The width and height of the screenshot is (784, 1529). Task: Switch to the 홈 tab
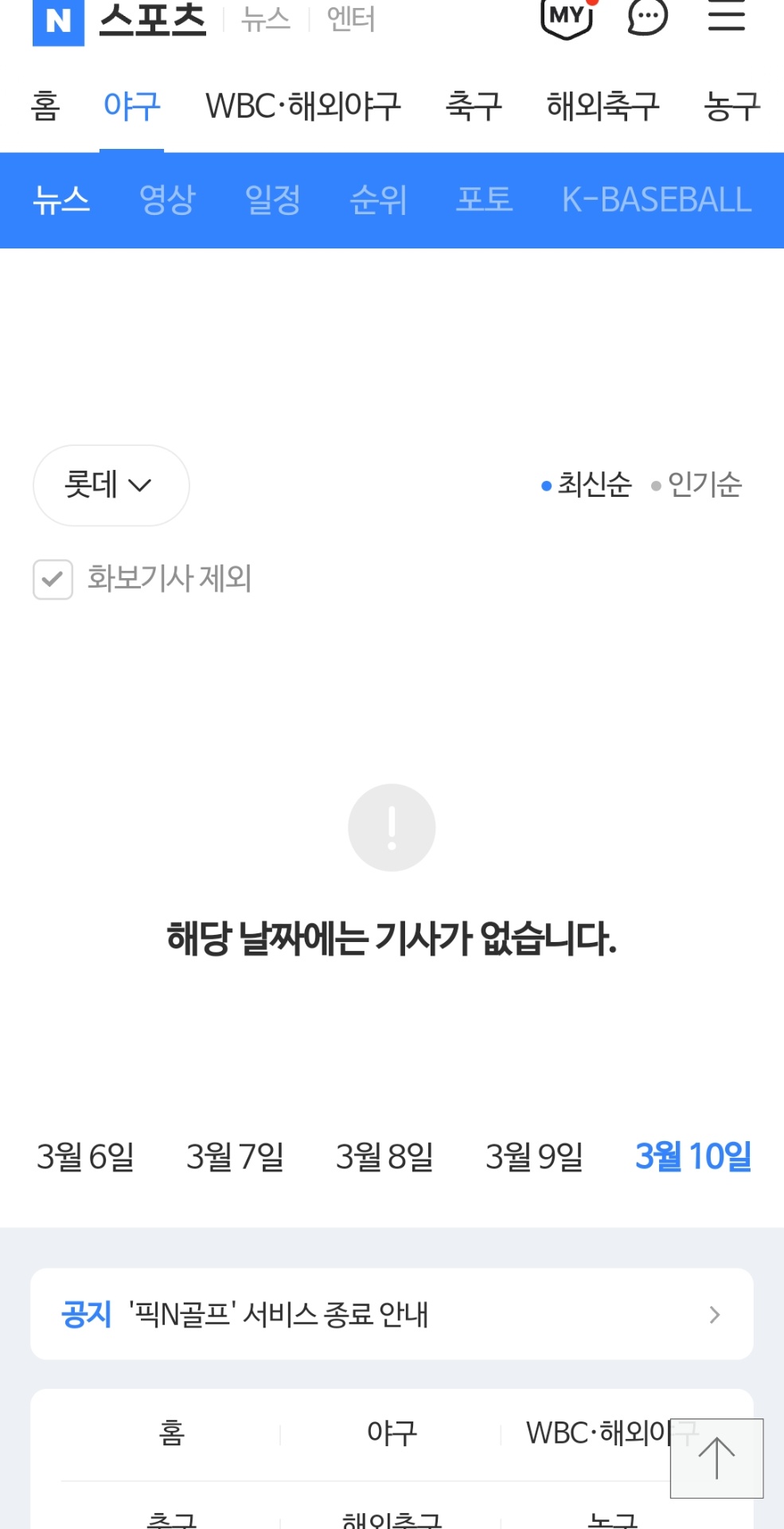pos(45,106)
